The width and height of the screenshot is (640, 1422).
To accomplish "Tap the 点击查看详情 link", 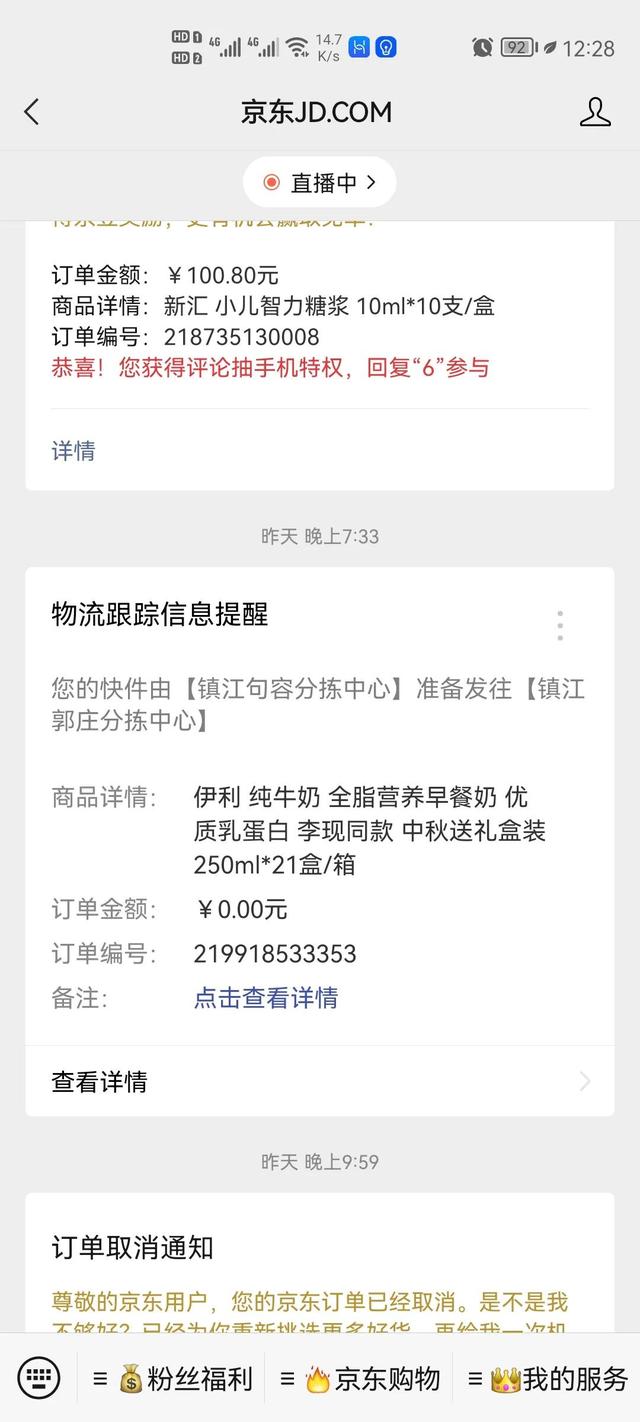I will (266, 997).
